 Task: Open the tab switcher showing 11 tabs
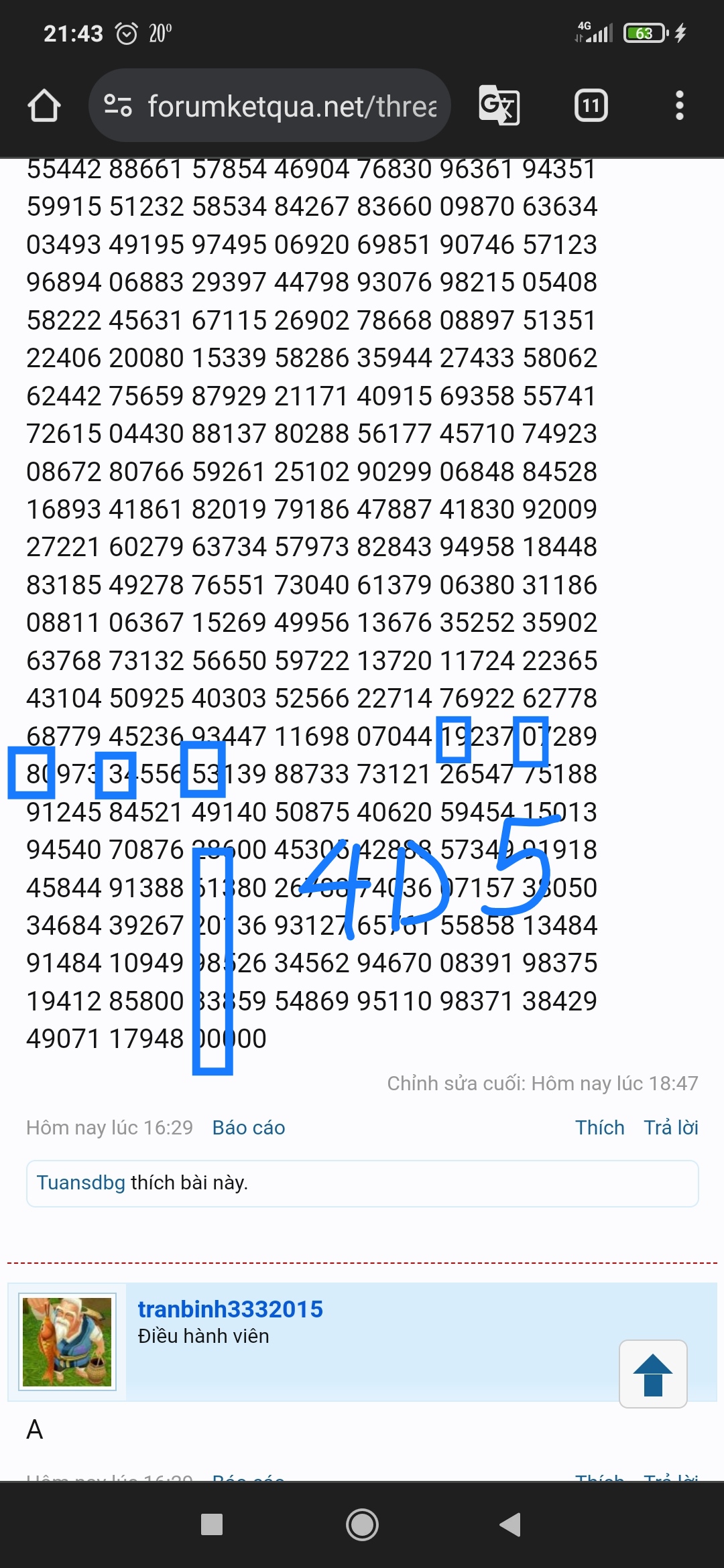591,105
